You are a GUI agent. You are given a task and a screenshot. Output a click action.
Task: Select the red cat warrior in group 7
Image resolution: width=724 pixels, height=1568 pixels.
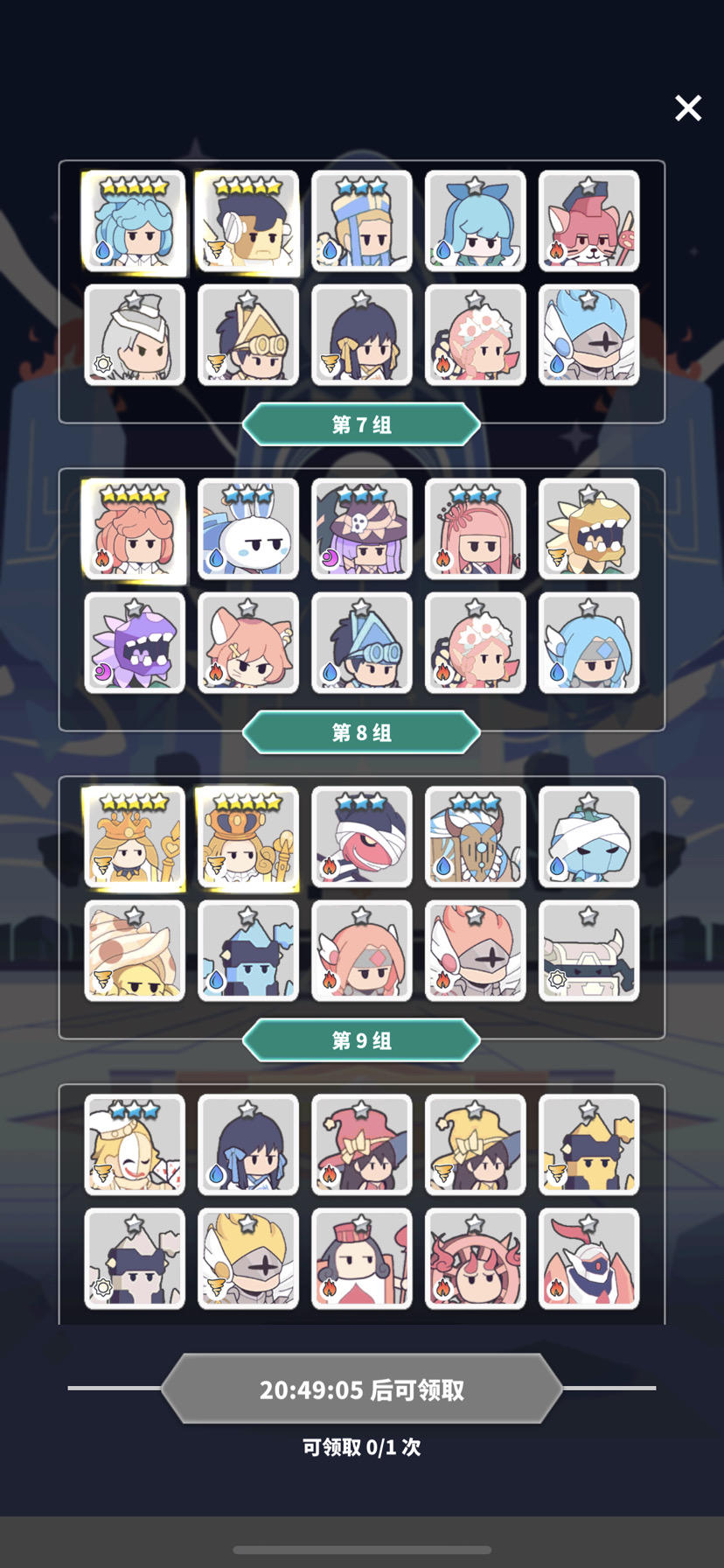(x=588, y=221)
